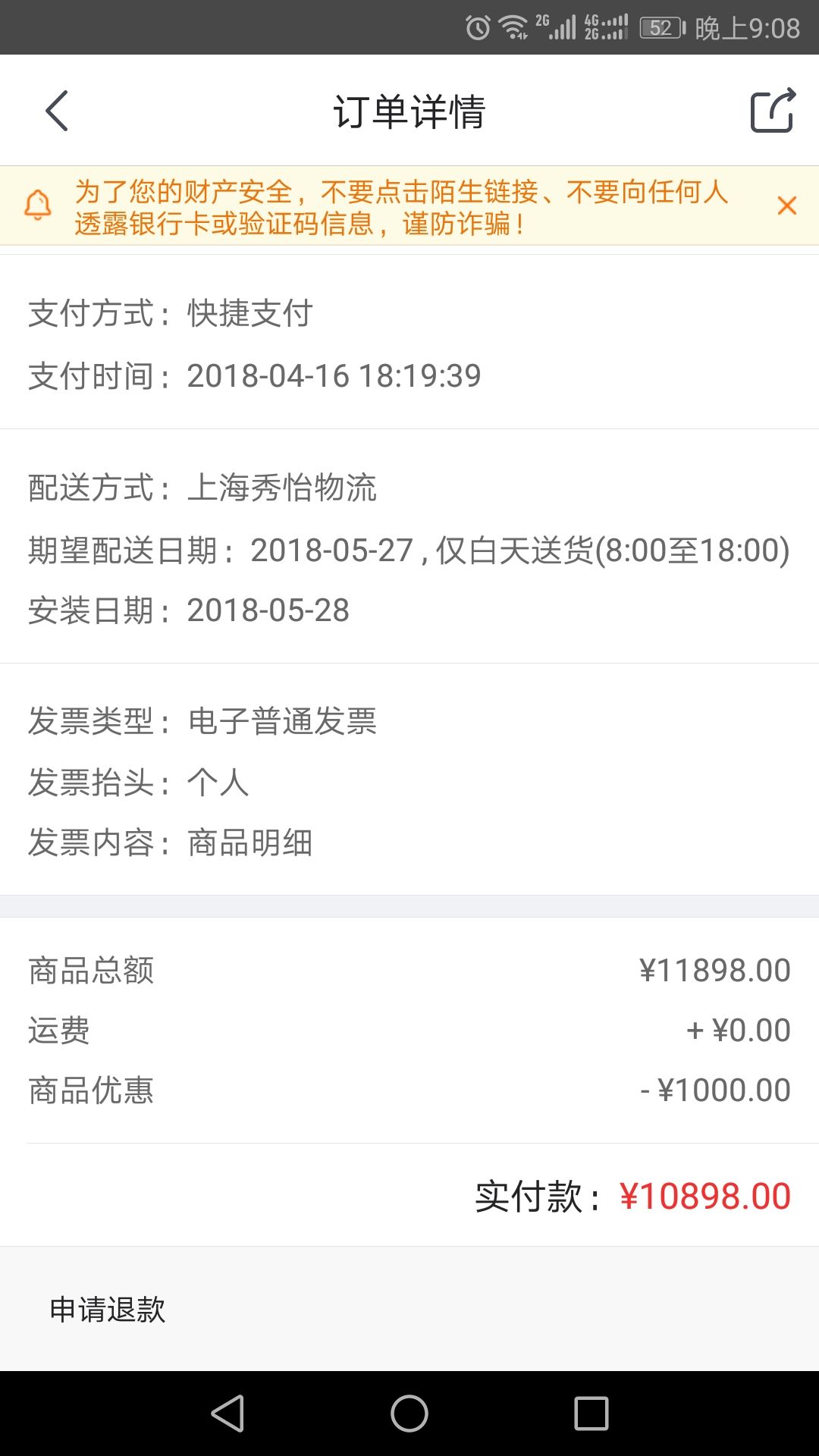Screen dimensions: 819x1456
Task: Open the share icon at top right
Action: tap(771, 110)
